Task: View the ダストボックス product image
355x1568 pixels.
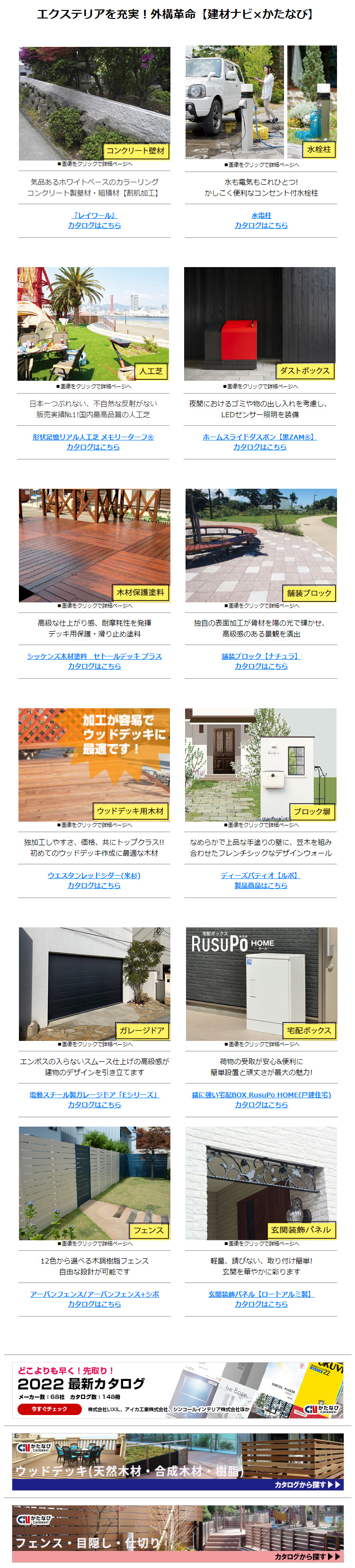Action: [259, 323]
